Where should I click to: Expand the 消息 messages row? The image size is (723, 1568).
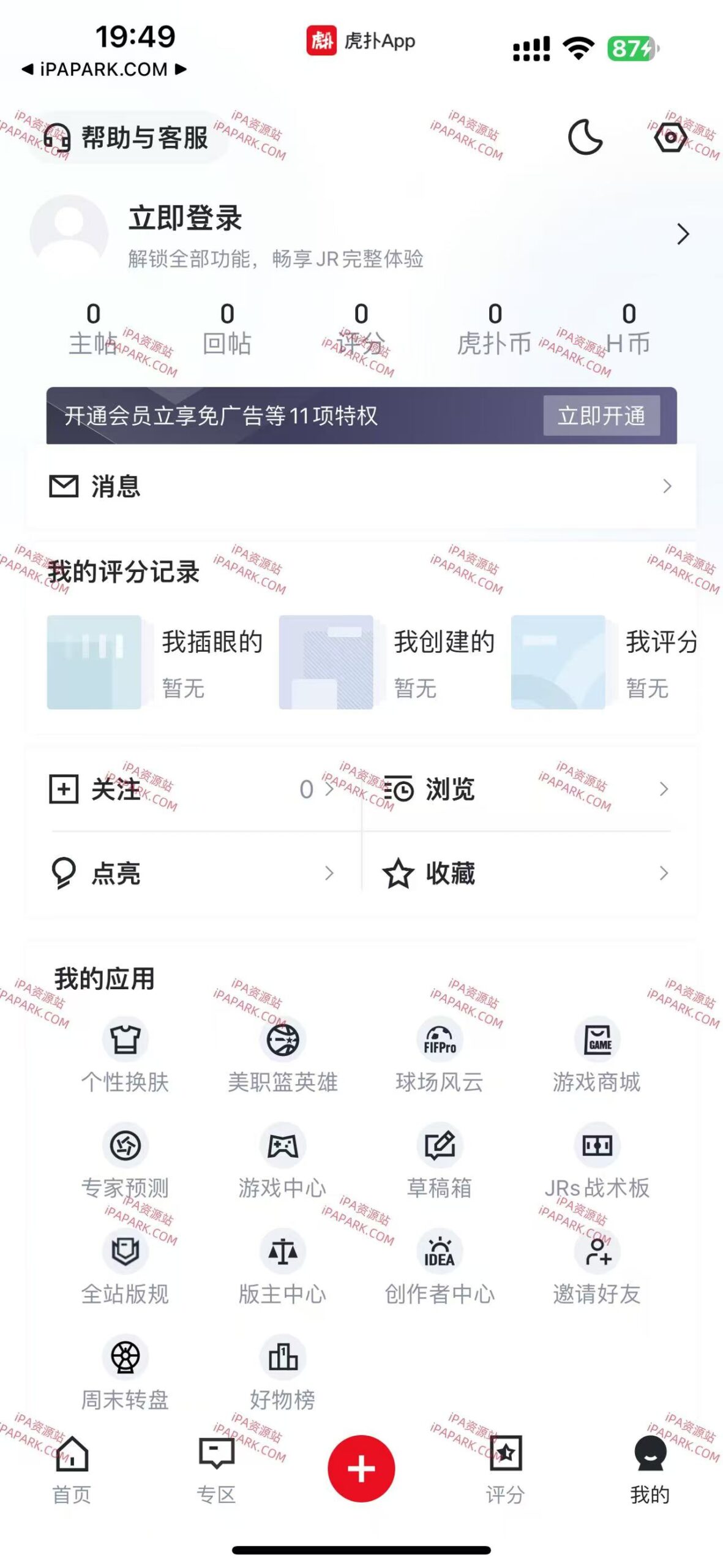click(361, 487)
